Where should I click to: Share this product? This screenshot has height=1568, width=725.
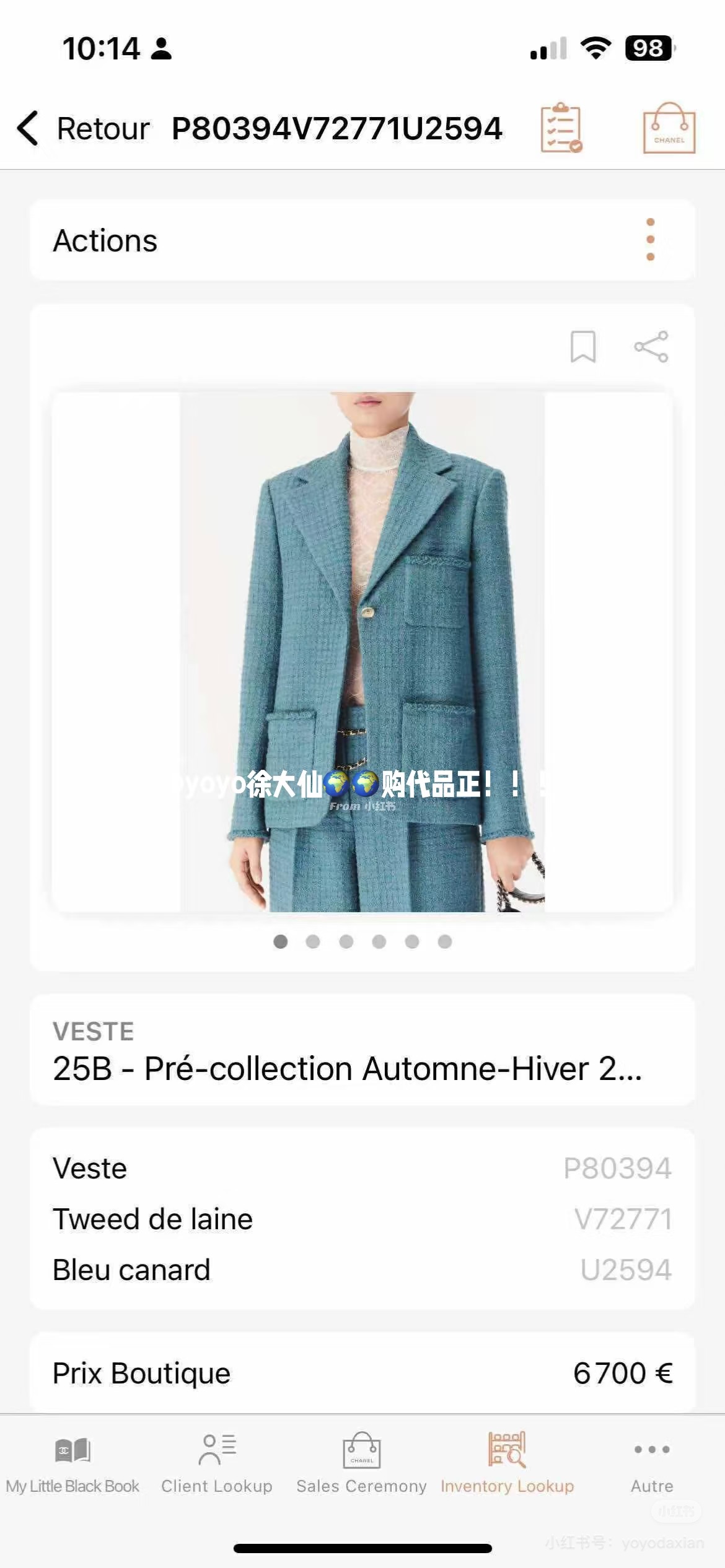(651, 346)
